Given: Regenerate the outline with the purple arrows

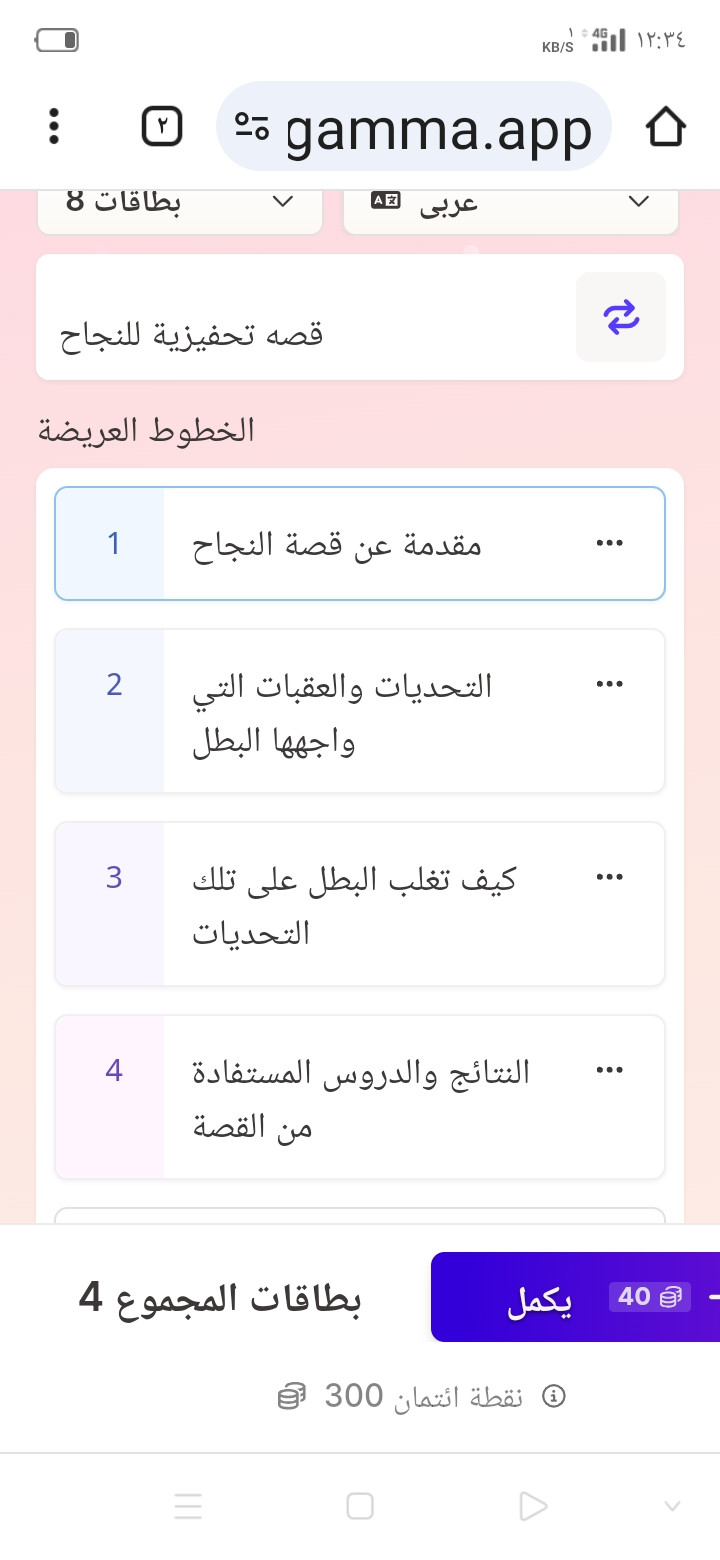Looking at the screenshot, I should coord(621,317).
